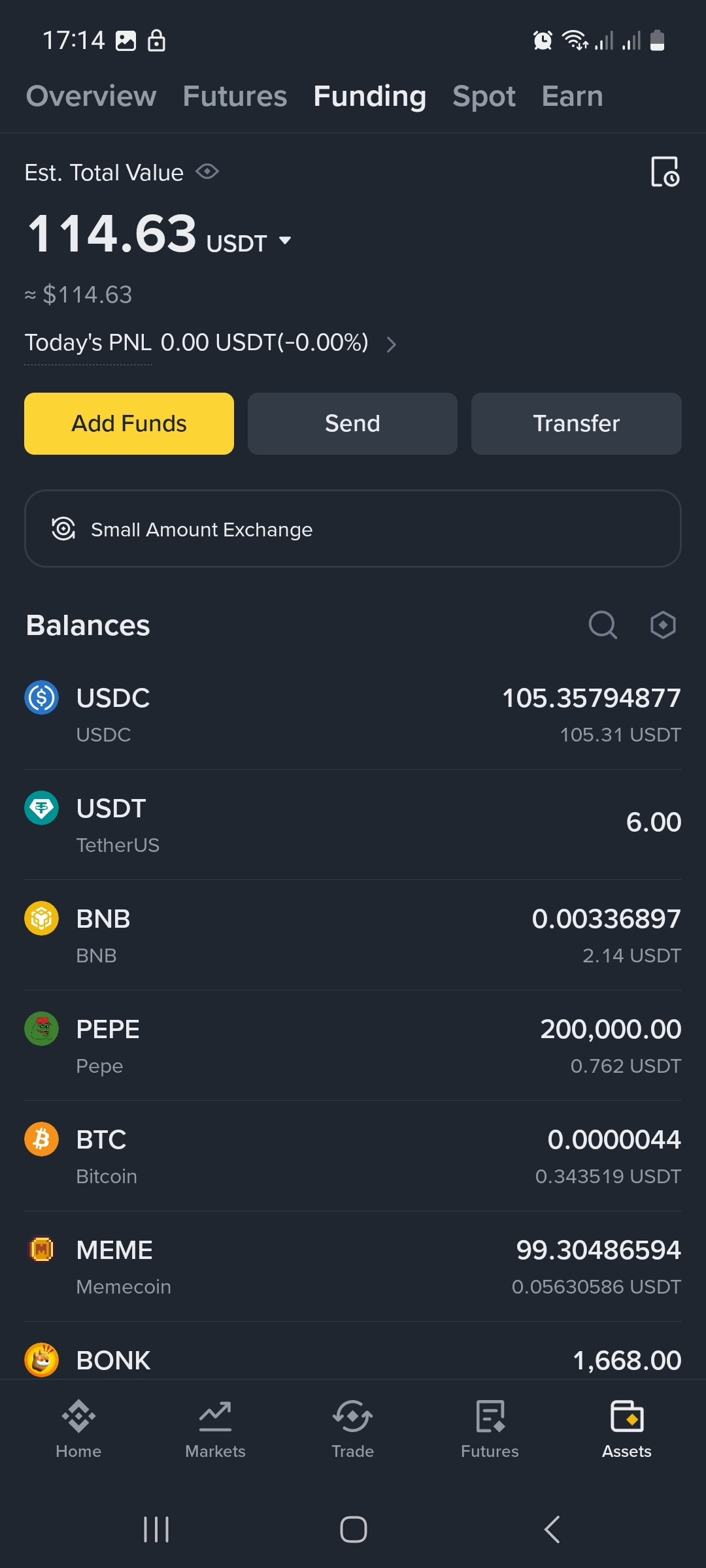
Task: Open the BNB balance row
Action: [353, 935]
